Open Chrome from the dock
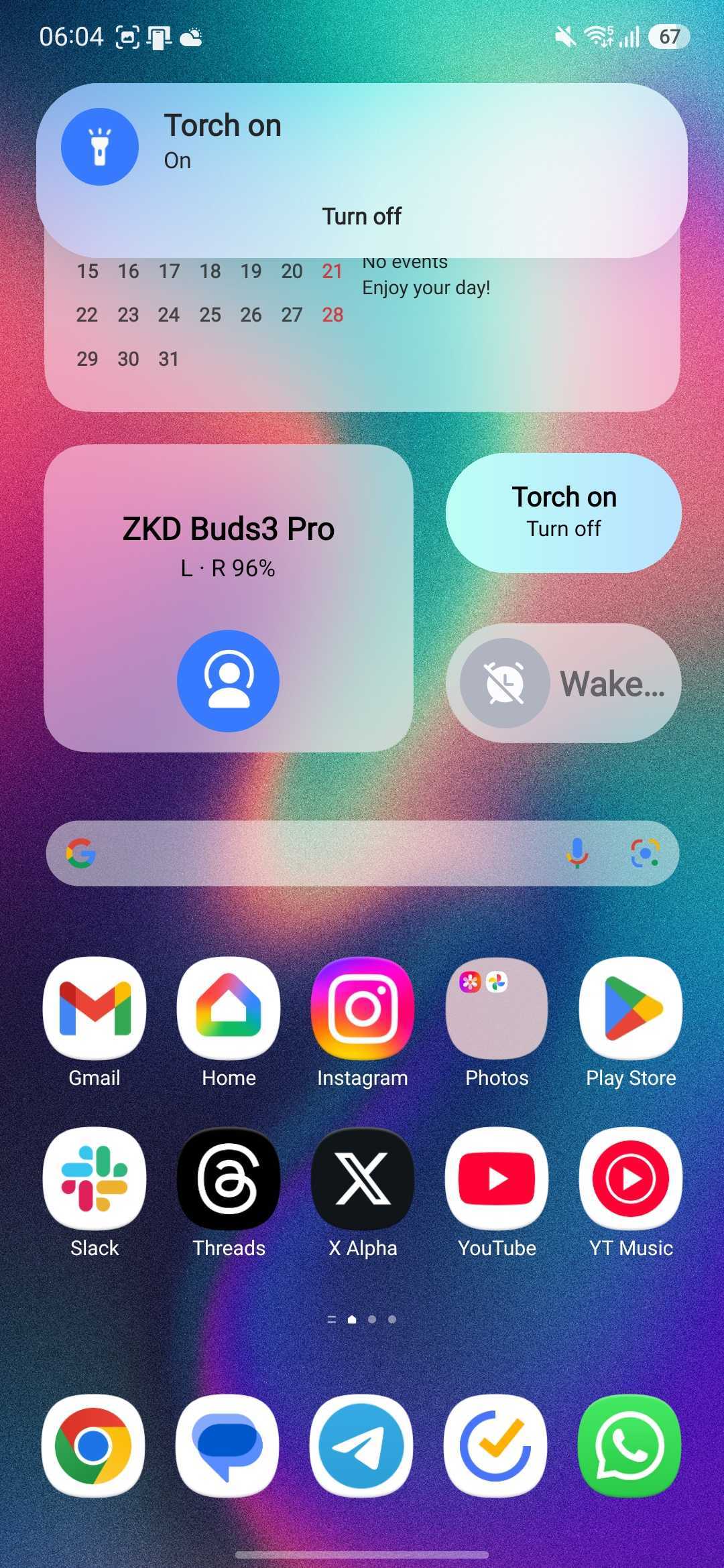This screenshot has height=1568, width=724. click(93, 1445)
